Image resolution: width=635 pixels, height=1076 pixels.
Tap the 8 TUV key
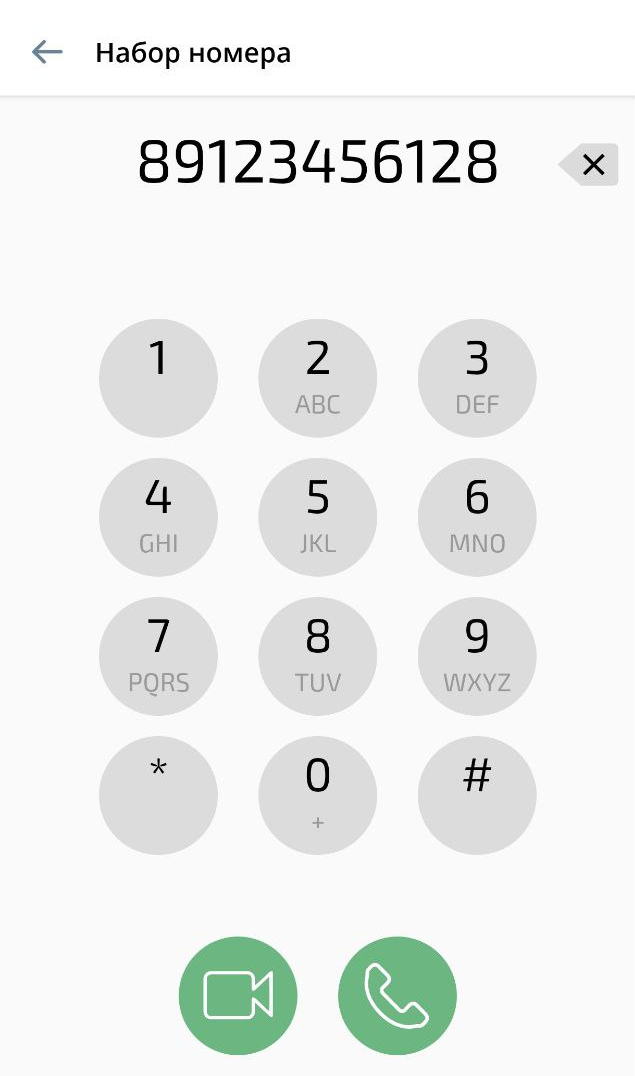tap(317, 656)
